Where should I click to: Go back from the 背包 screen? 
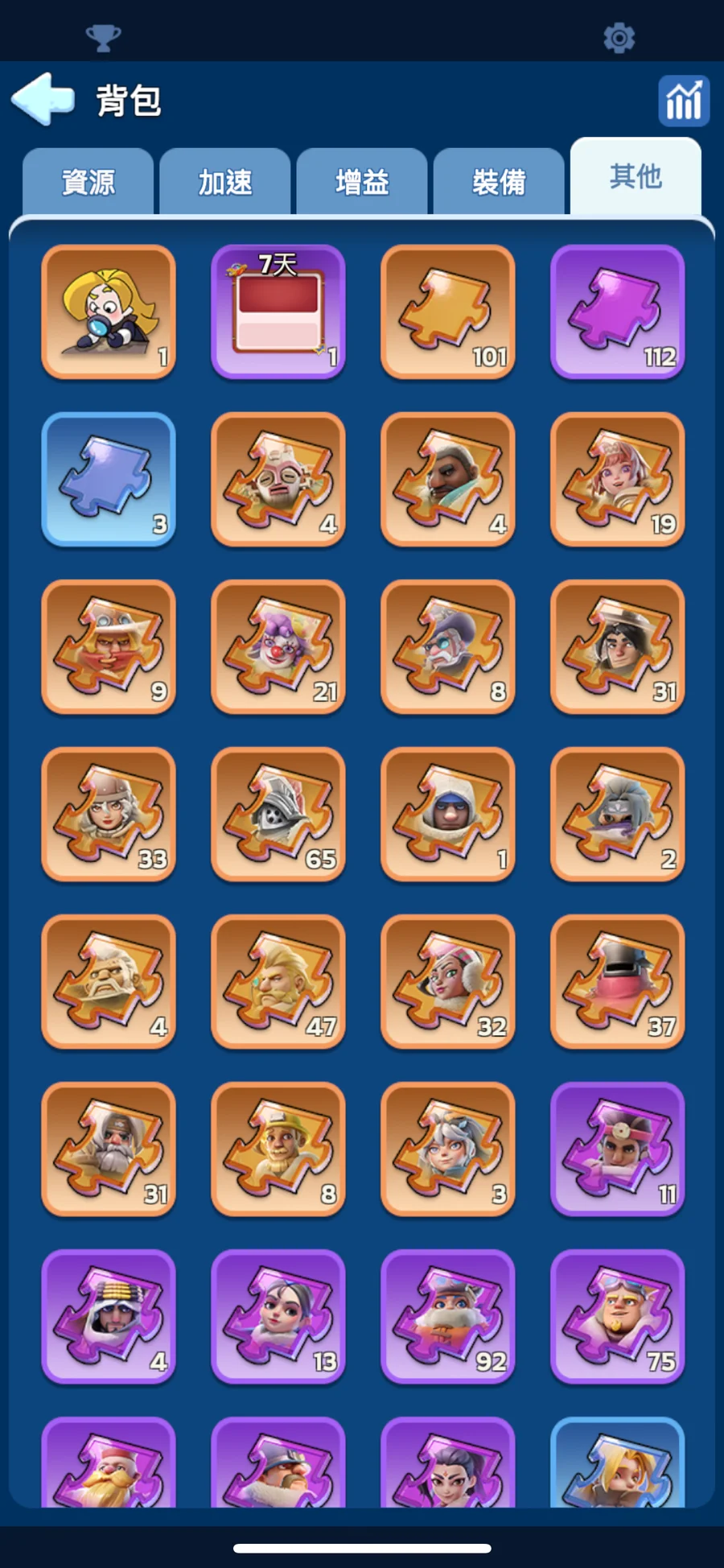coord(43,100)
